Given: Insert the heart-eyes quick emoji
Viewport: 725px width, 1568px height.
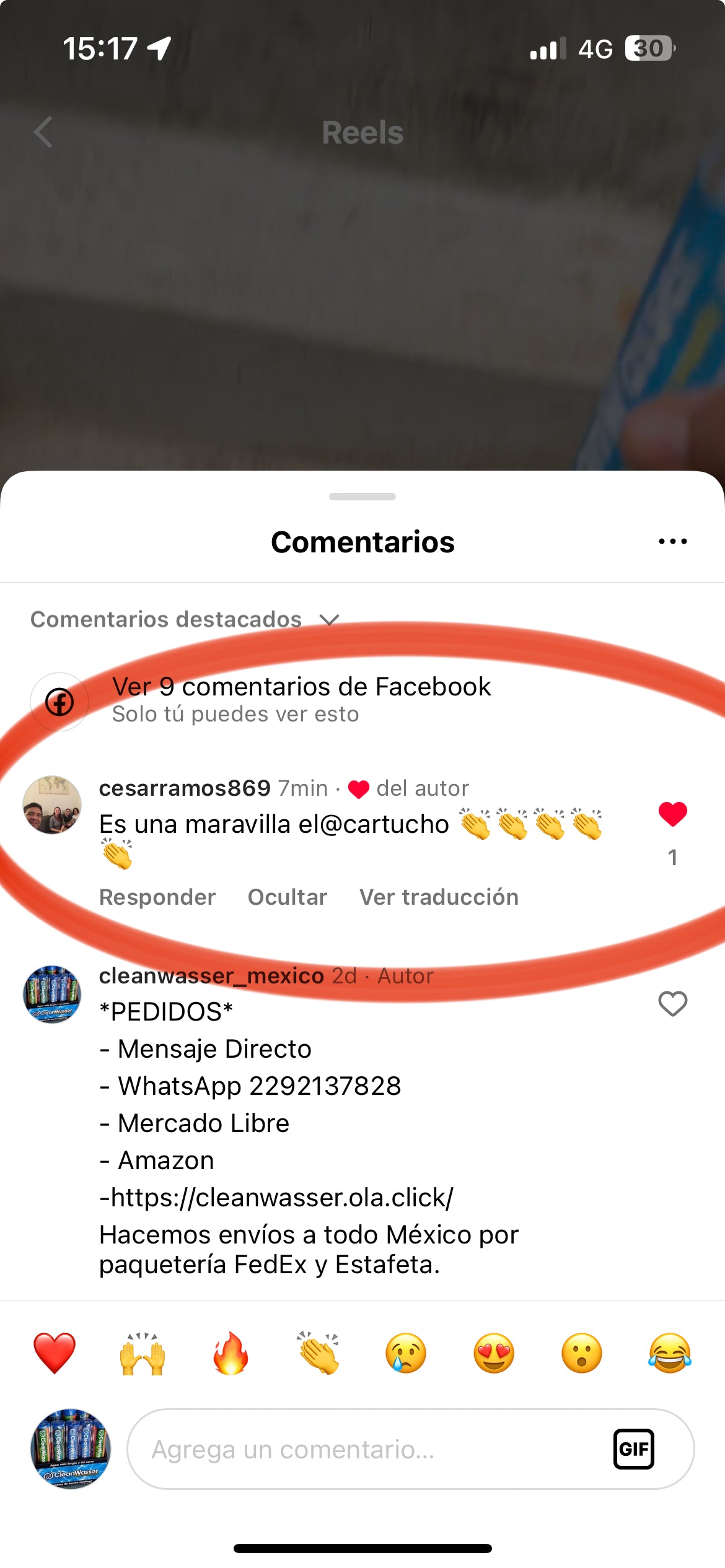Looking at the screenshot, I should pyautogui.click(x=494, y=1353).
